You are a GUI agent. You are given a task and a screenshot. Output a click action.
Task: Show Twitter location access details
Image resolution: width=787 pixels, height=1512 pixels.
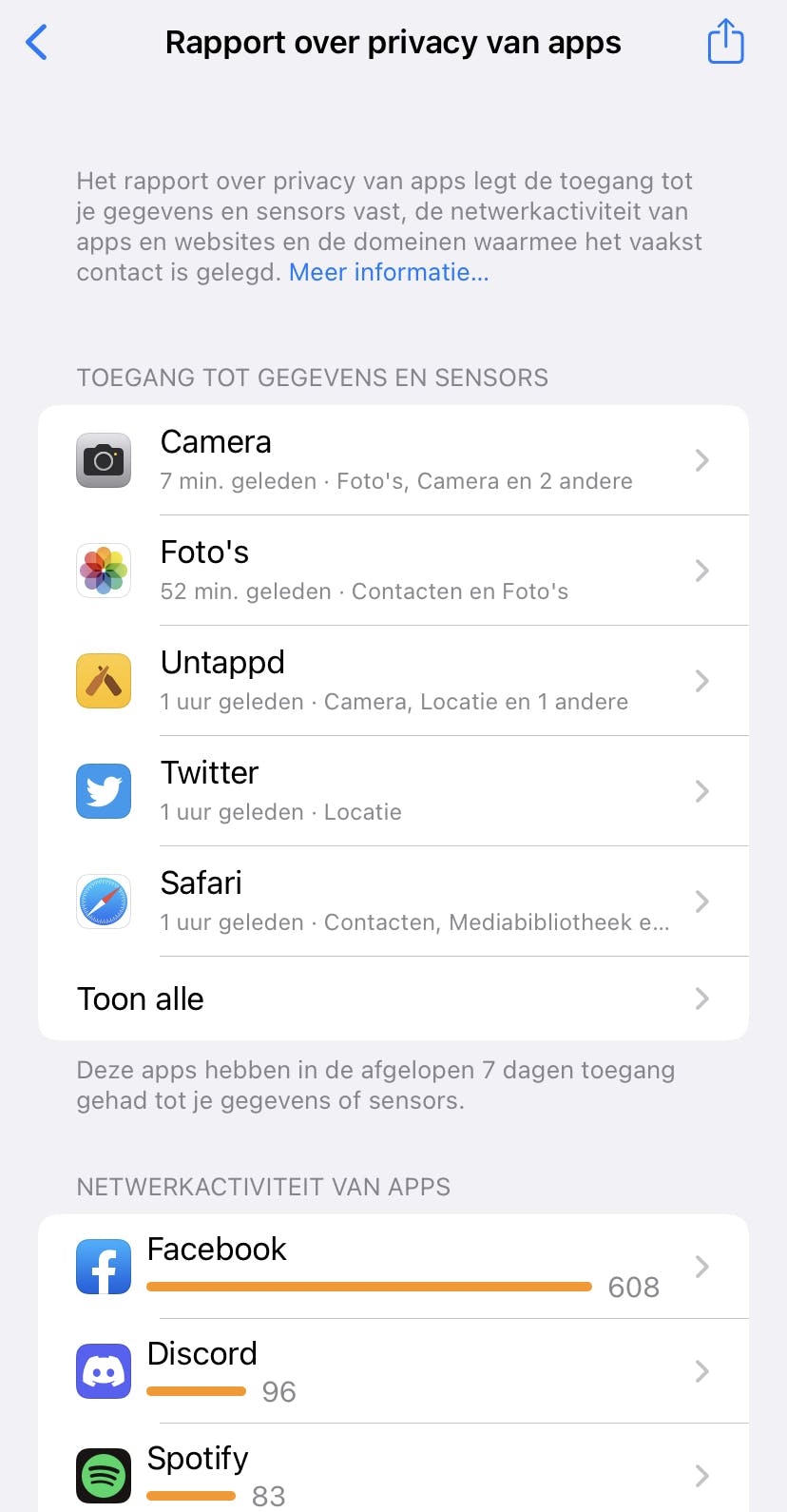point(393,792)
